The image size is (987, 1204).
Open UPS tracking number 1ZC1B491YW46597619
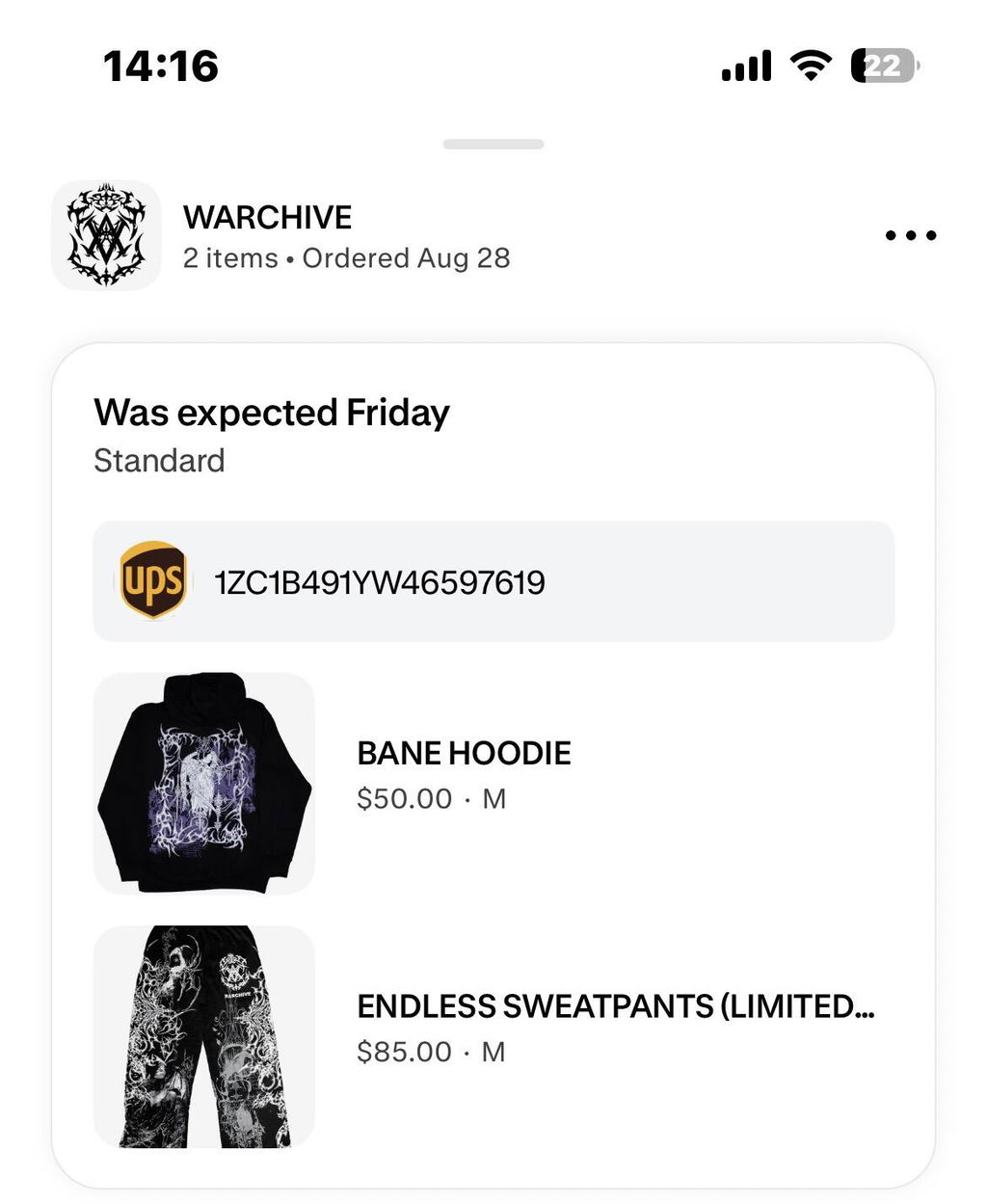point(493,581)
